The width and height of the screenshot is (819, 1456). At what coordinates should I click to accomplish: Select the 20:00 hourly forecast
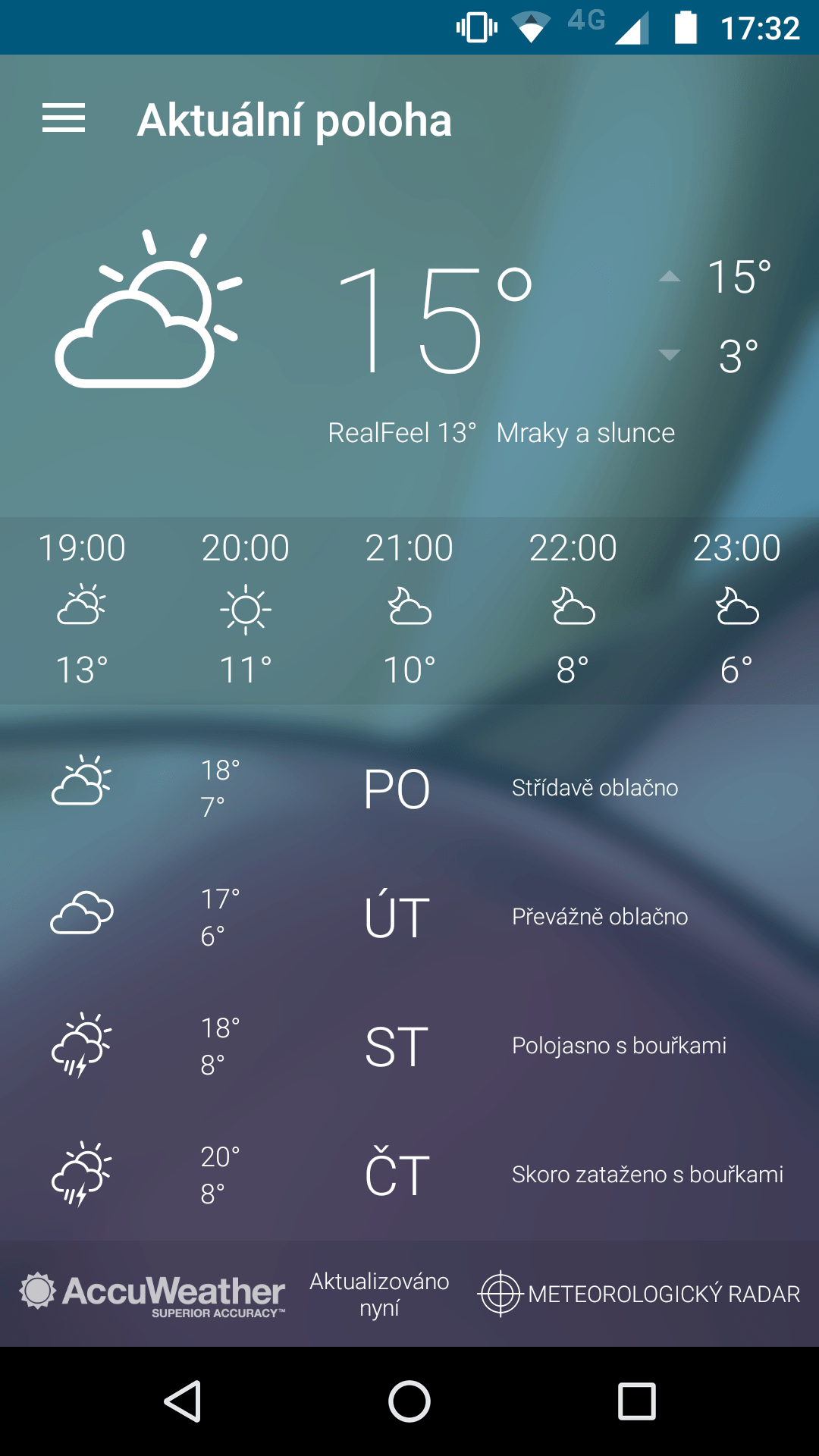246,610
